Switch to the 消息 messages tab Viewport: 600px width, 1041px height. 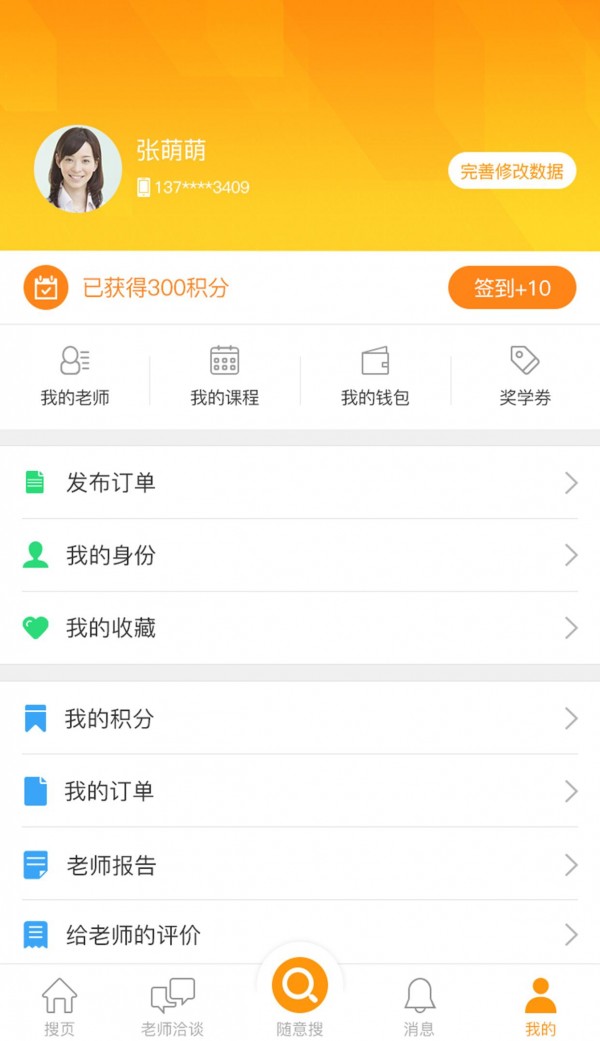tap(420, 1005)
